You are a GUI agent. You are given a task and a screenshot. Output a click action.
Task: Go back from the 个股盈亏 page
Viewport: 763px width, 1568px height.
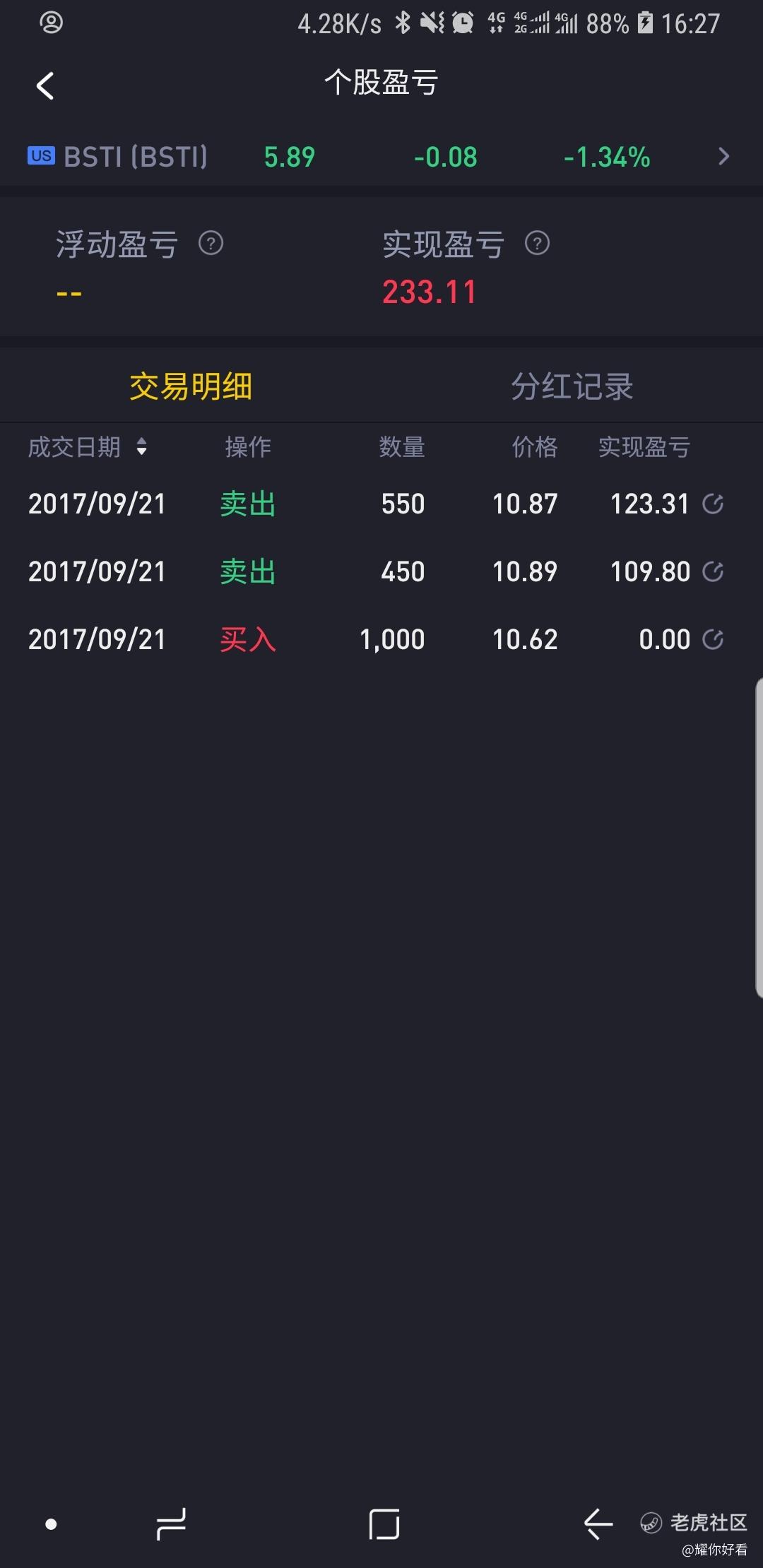[x=45, y=86]
